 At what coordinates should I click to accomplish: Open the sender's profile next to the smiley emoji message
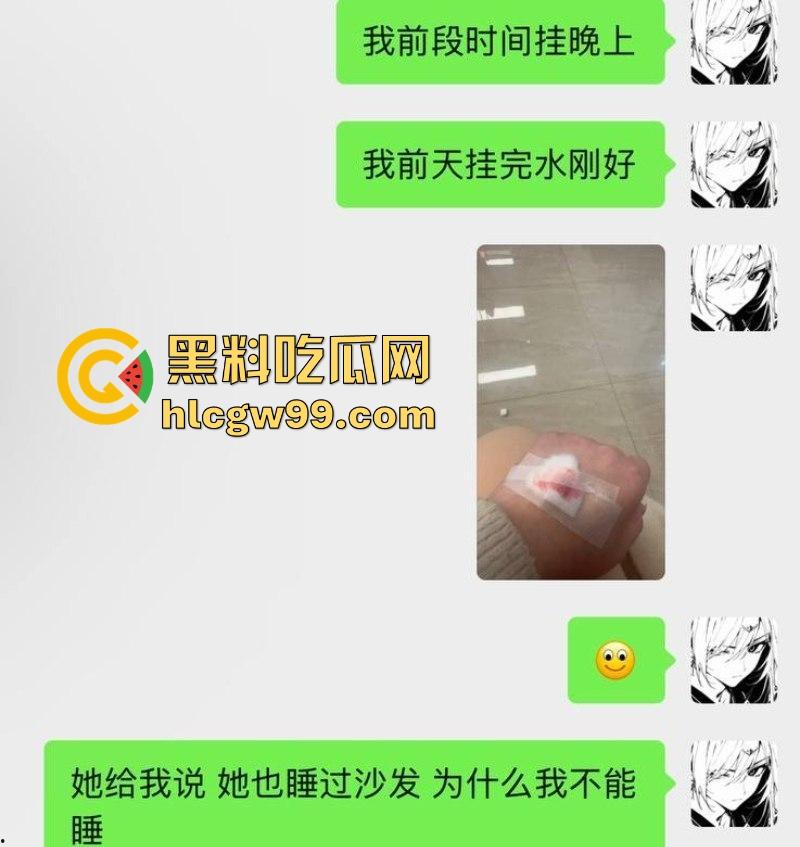point(734,660)
